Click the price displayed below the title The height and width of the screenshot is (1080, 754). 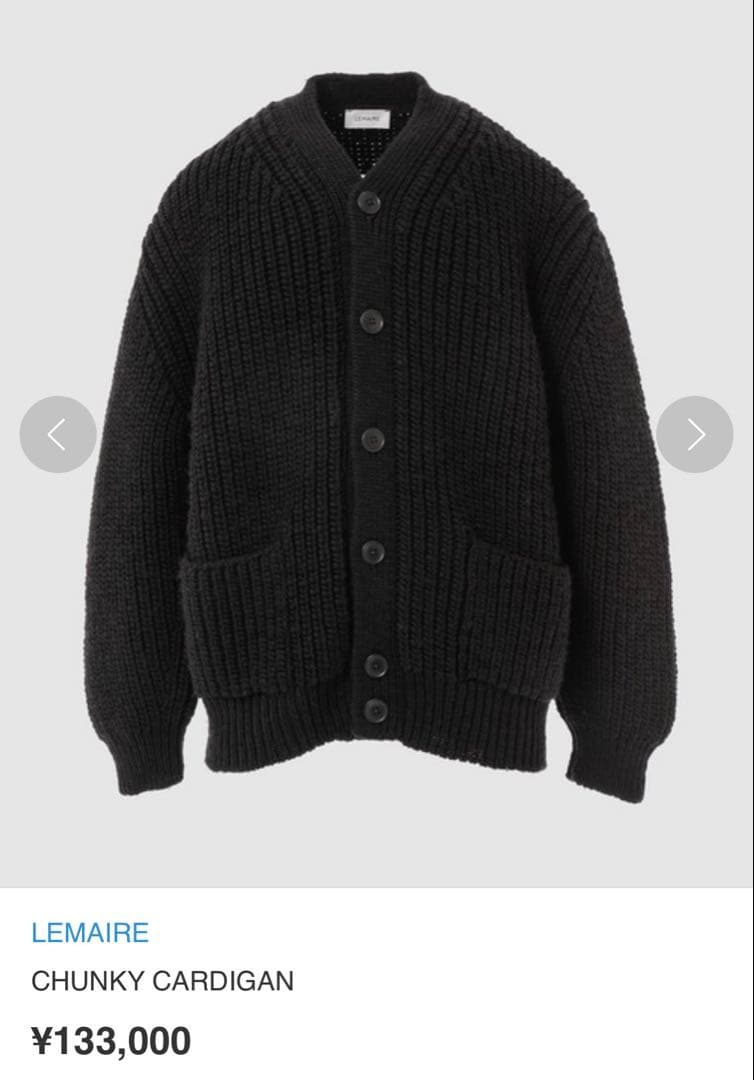pos(113,1039)
